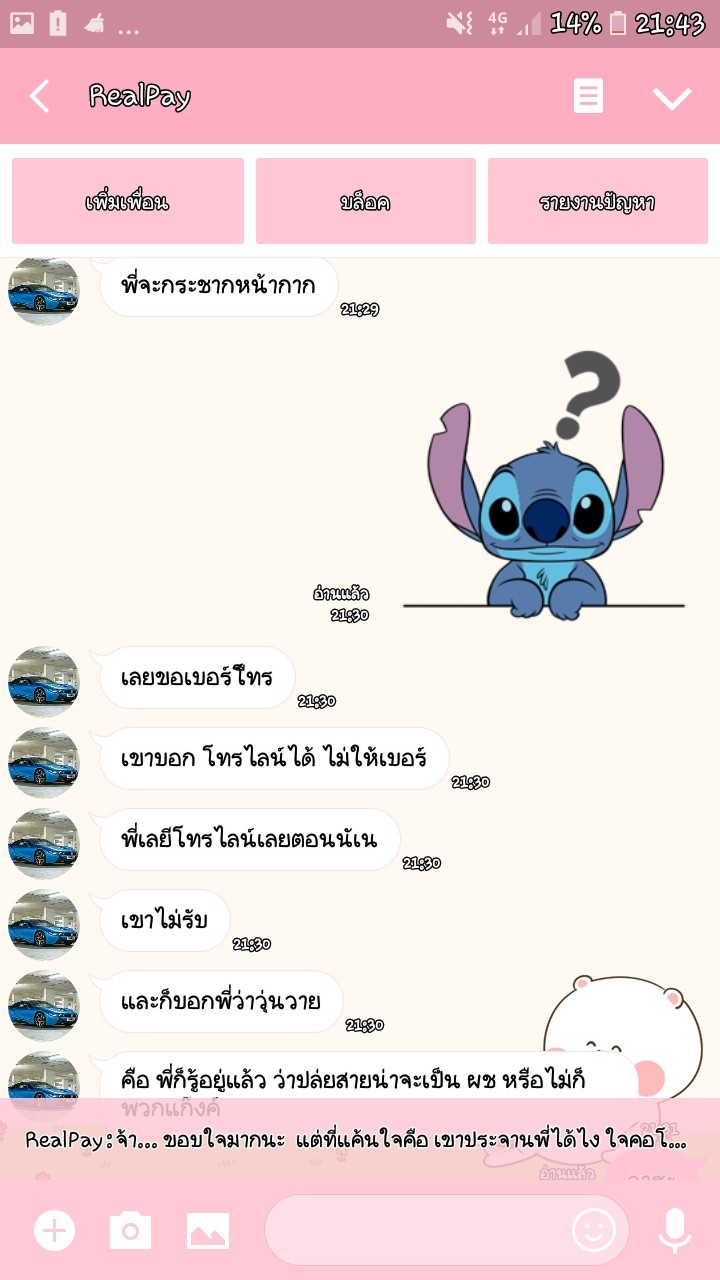Tap the เพิ่มเพื่อน (add friend) button
This screenshot has height=1280, width=720.
(128, 201)
